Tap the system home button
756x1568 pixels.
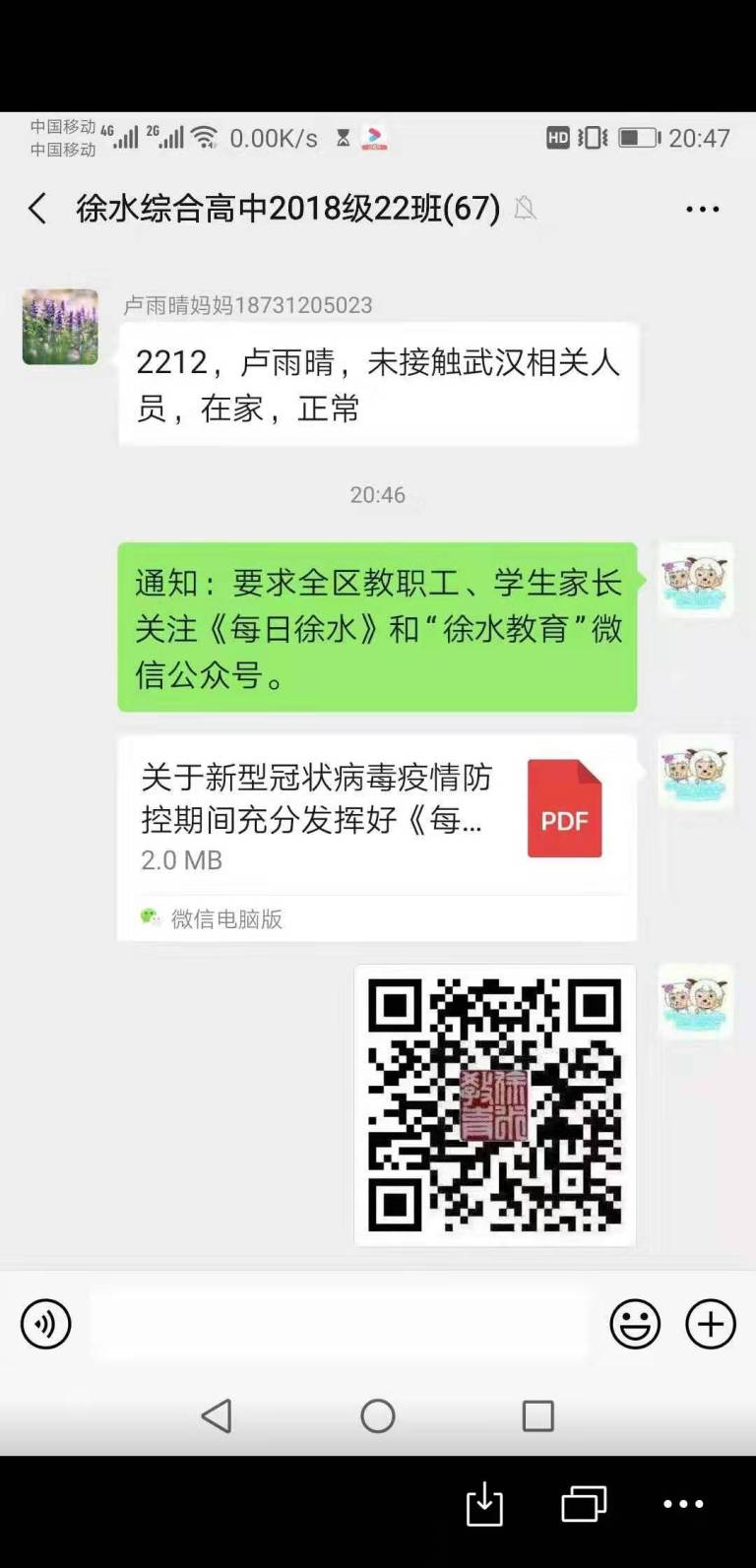click(378, 1416)
